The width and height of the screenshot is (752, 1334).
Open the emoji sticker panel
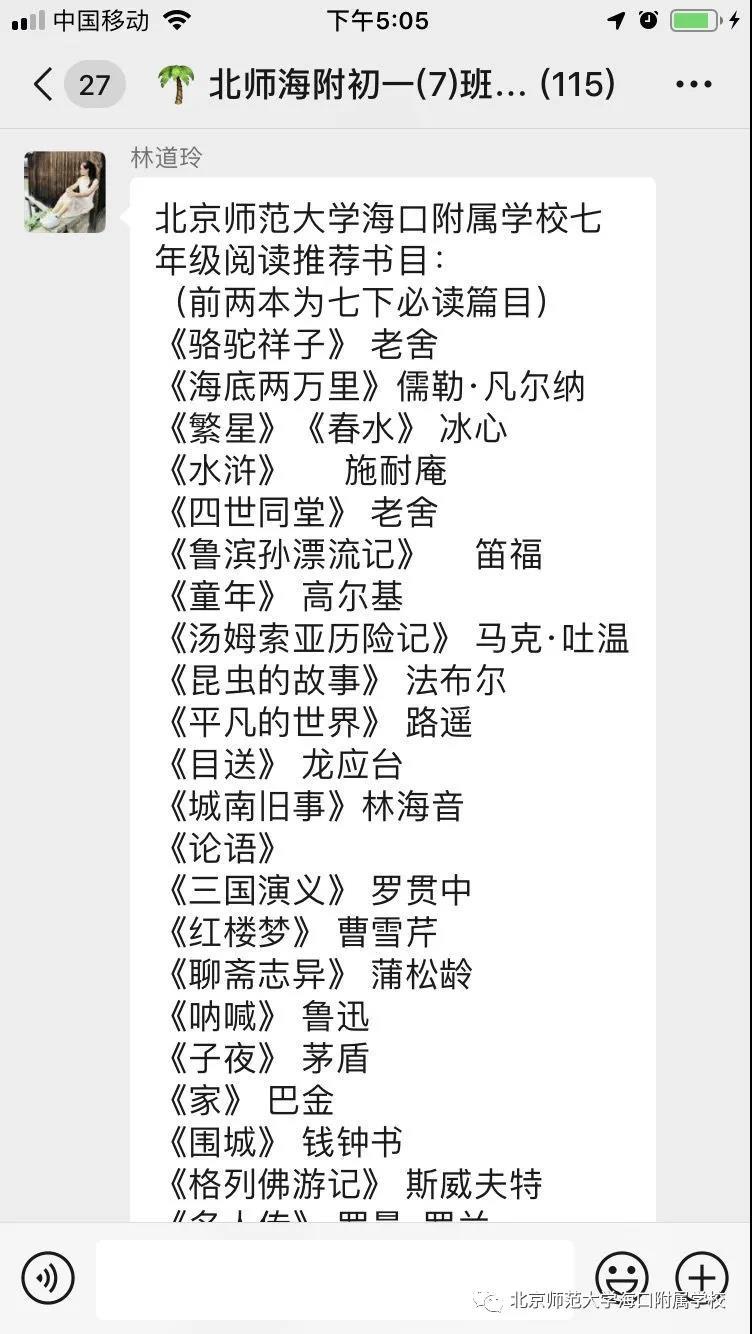(x=622, y=1278)
